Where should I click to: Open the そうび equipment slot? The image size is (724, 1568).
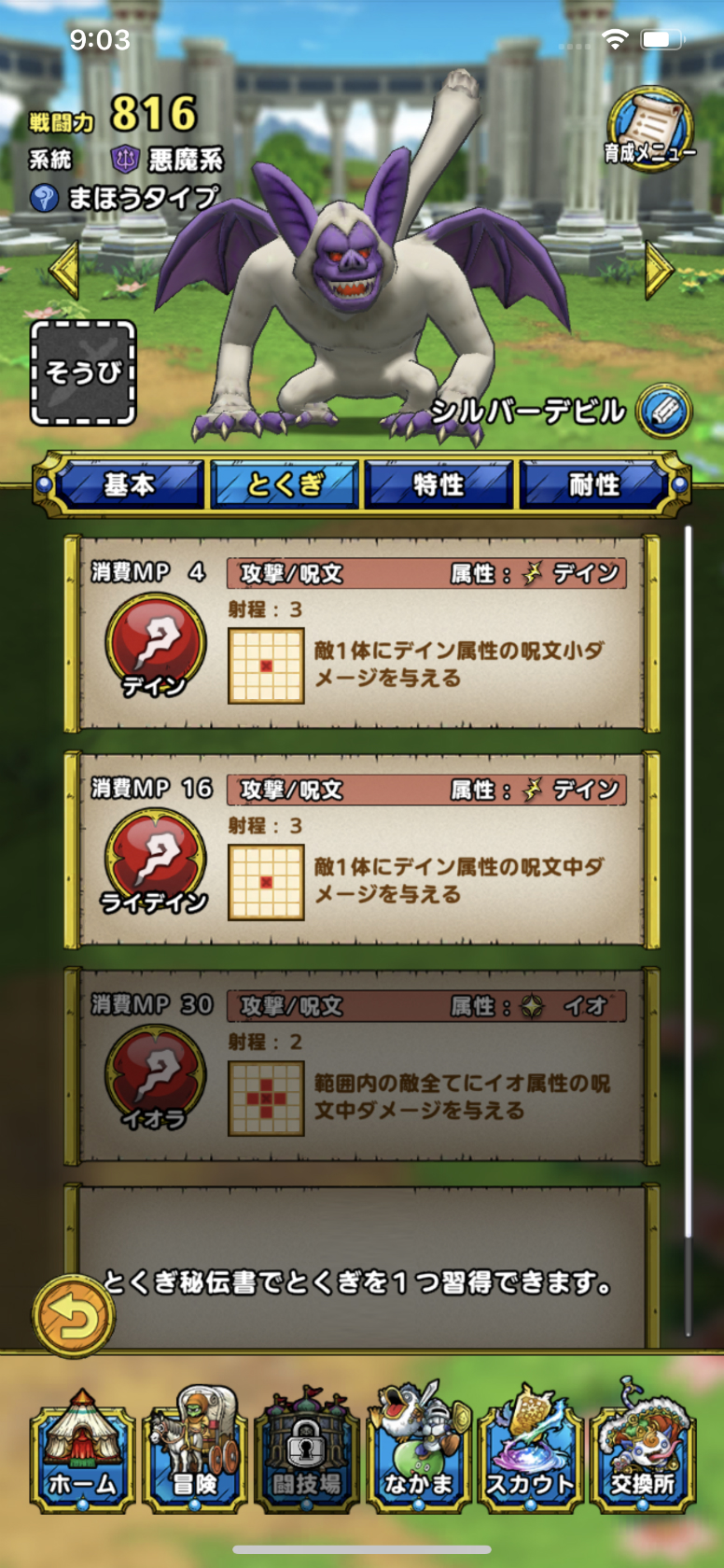(x=84, y=373)
